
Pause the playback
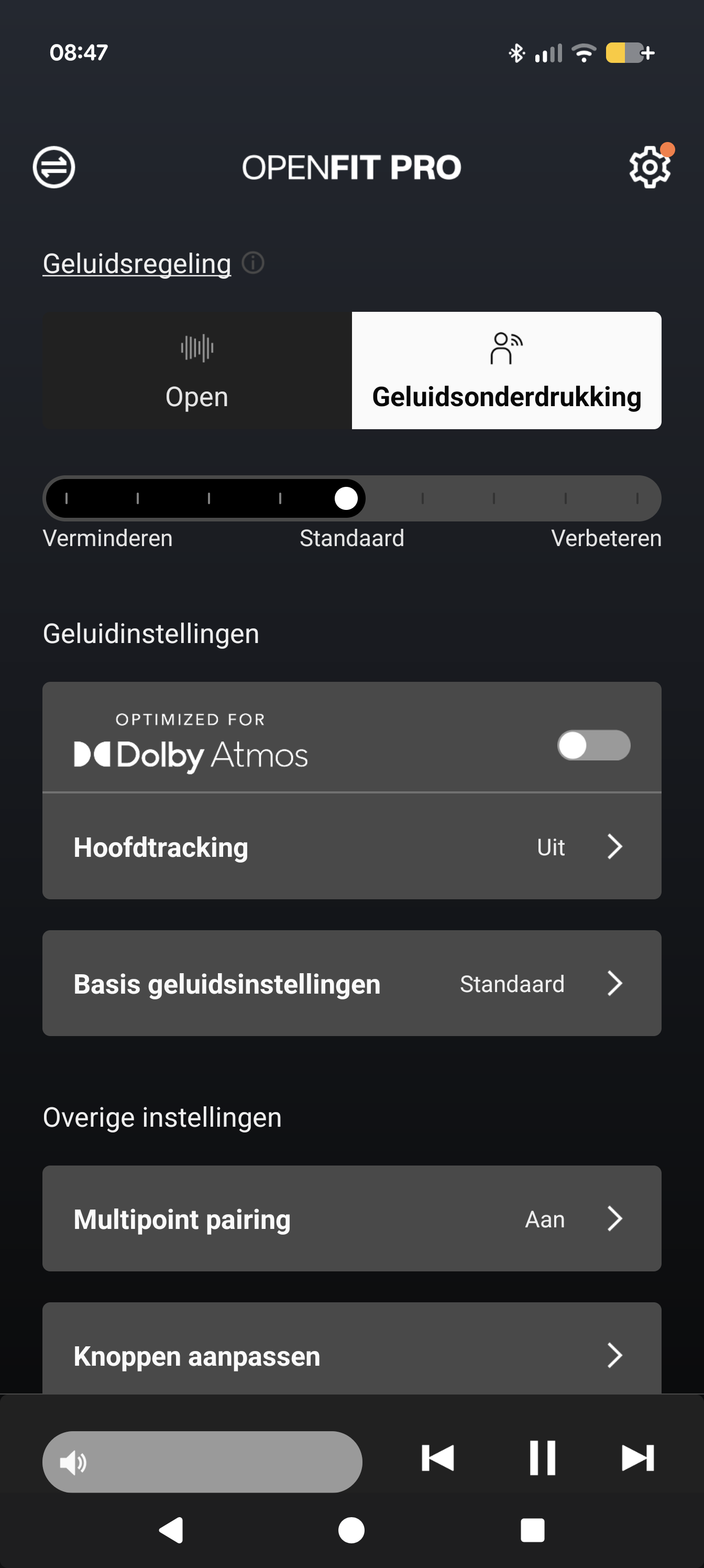click(542, 1458)
